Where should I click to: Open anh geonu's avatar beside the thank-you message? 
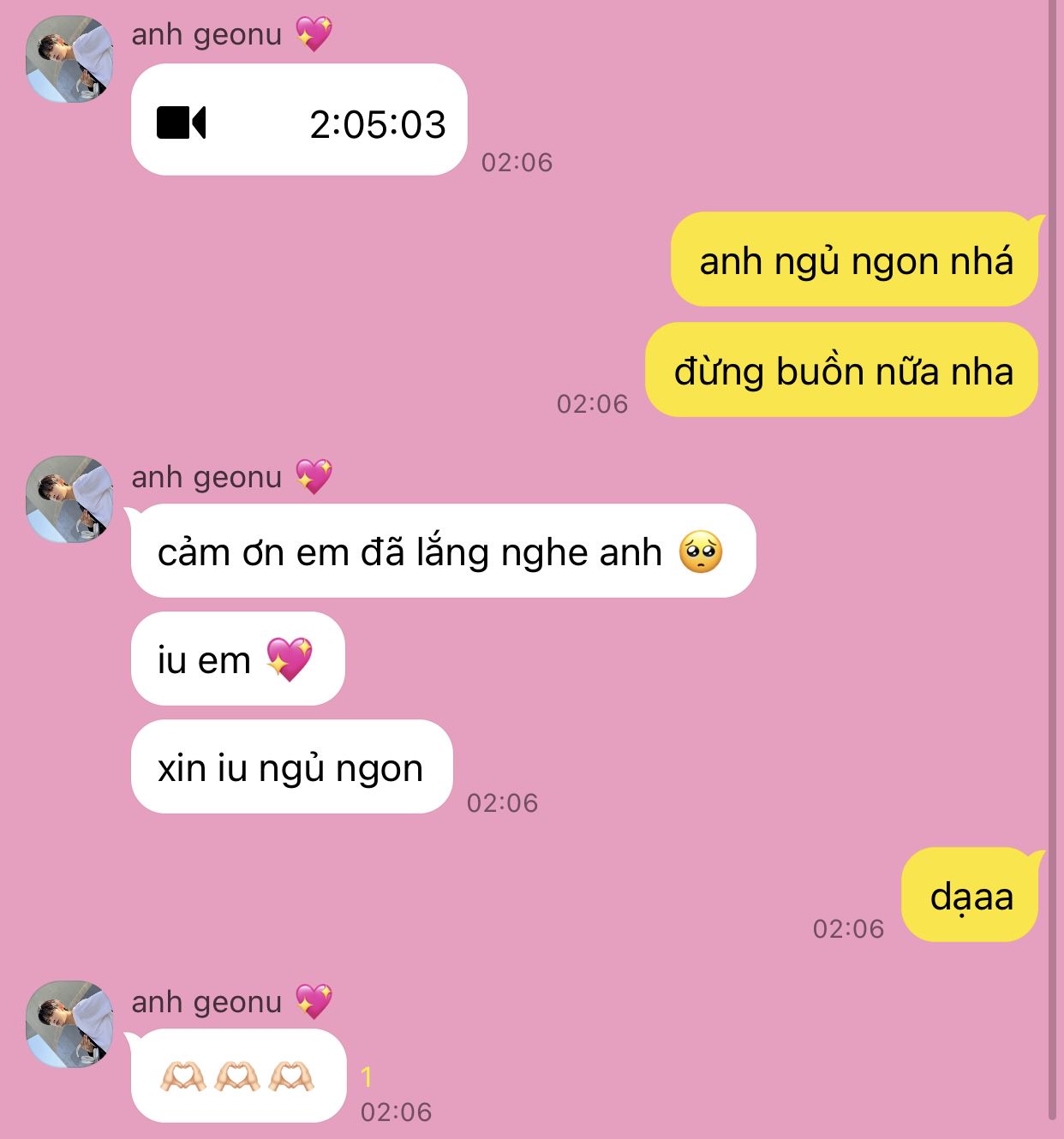69,499
